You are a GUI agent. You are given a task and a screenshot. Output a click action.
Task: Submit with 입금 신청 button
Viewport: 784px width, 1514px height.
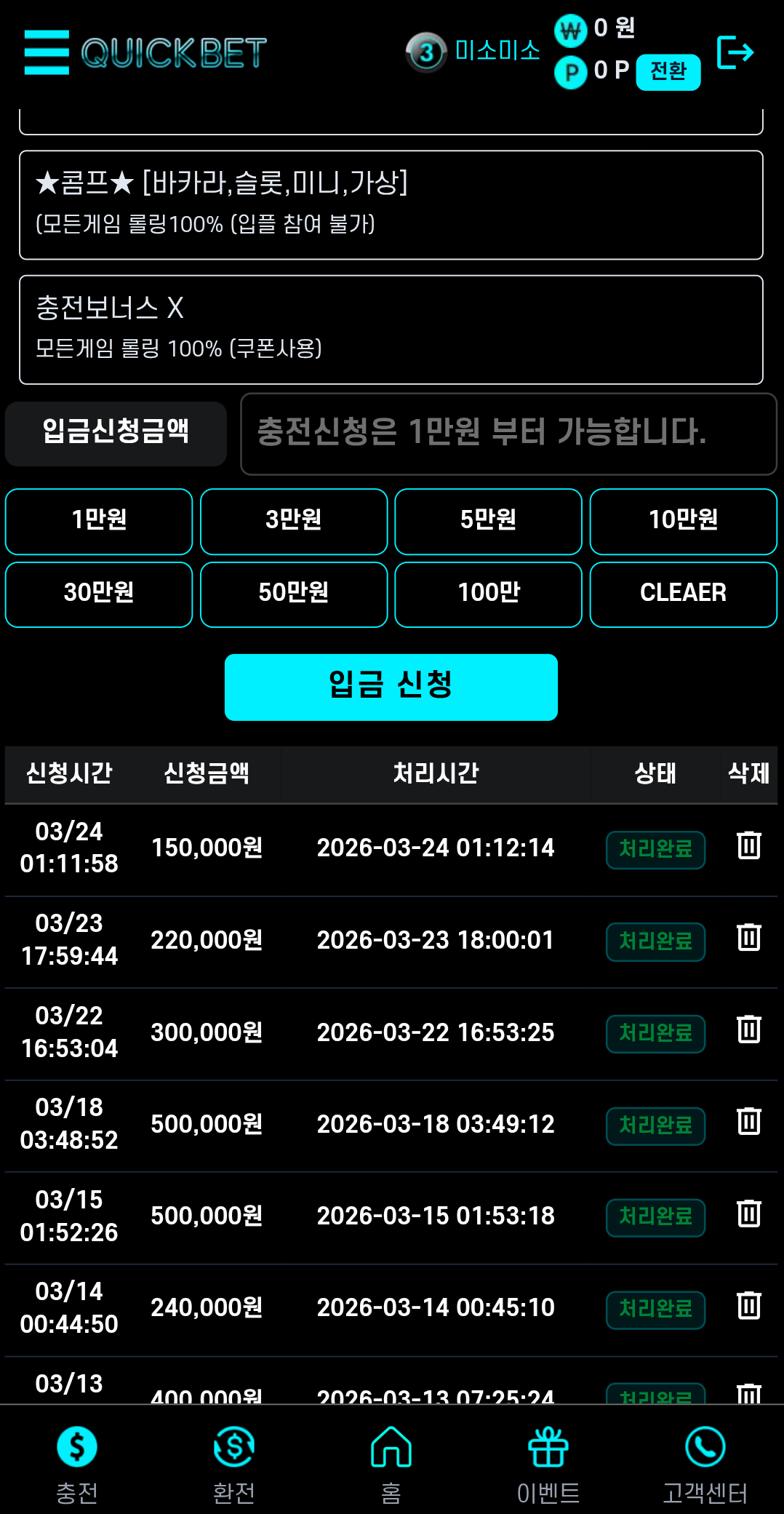click(391, 687)
